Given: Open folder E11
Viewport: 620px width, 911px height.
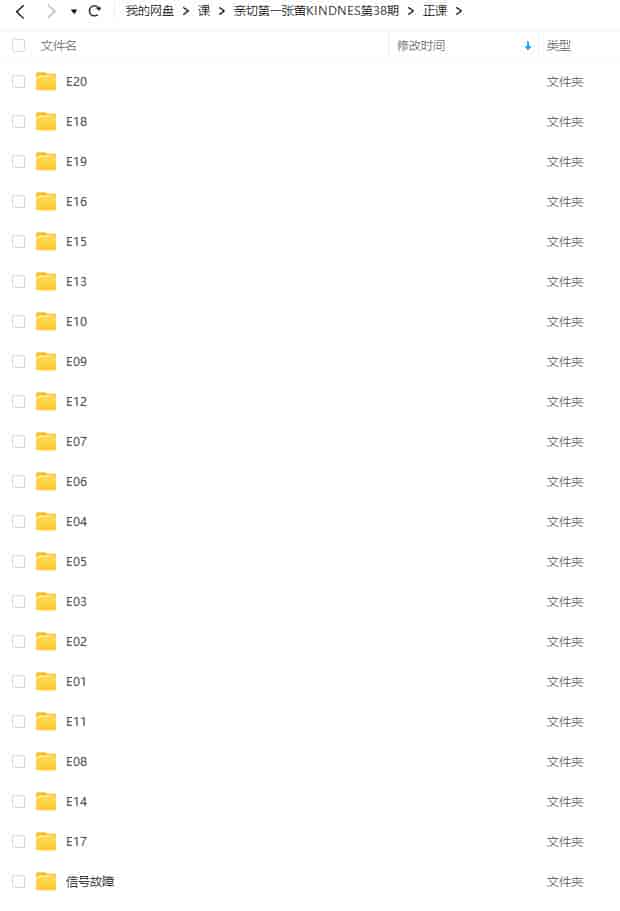Looking at the screenshot, I should pyautogui.click(x=76, y=722).
